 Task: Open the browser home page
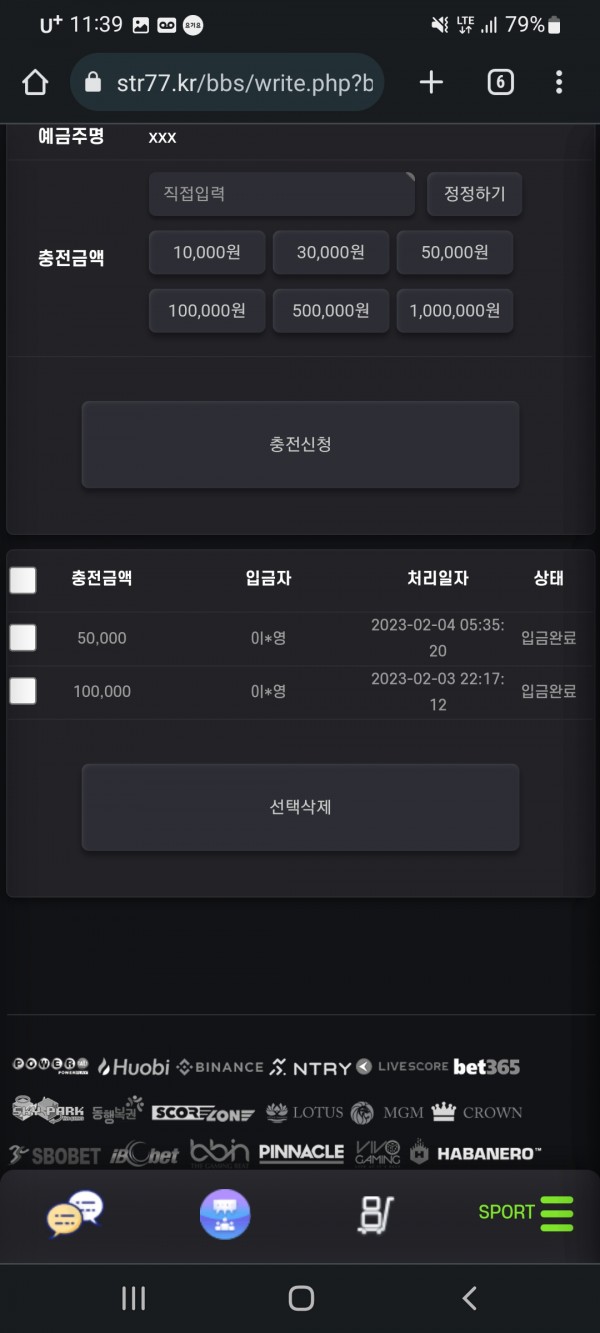click(x=35, y=82)
